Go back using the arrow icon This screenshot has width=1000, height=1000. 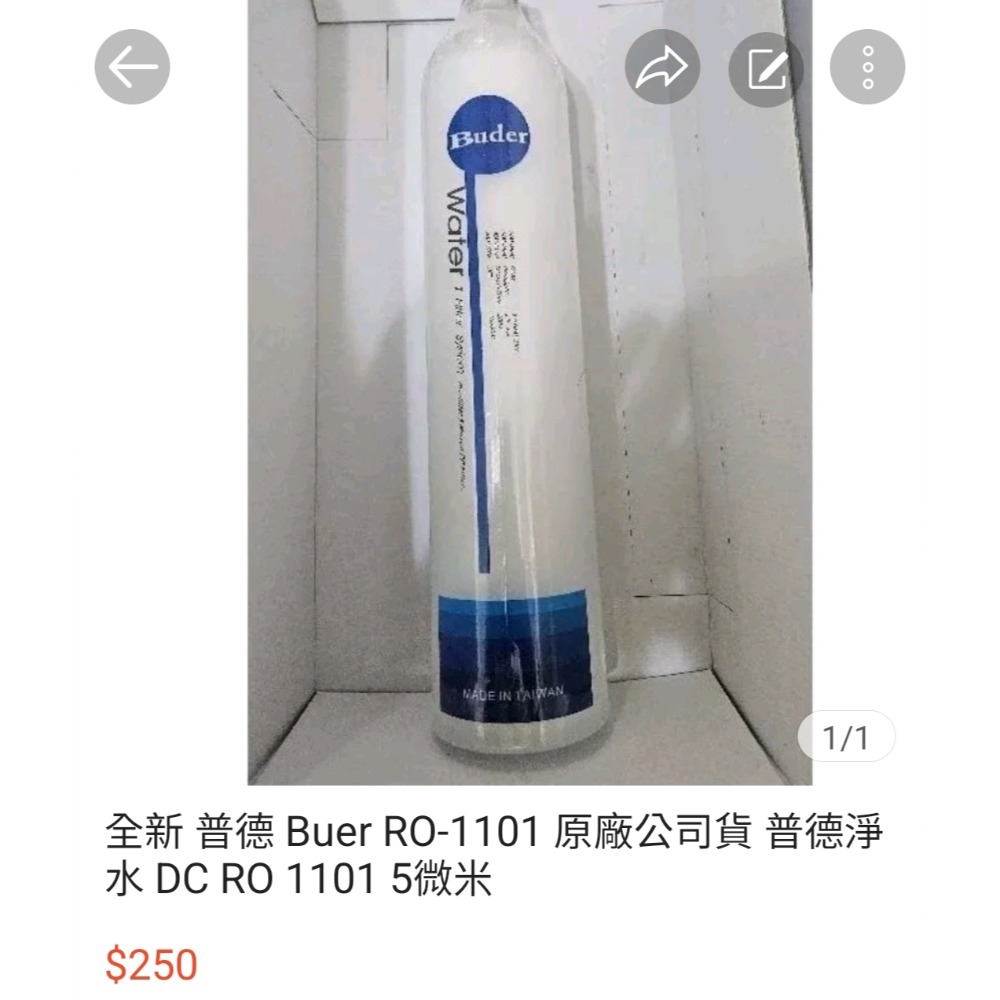click(x=132, y=67)
